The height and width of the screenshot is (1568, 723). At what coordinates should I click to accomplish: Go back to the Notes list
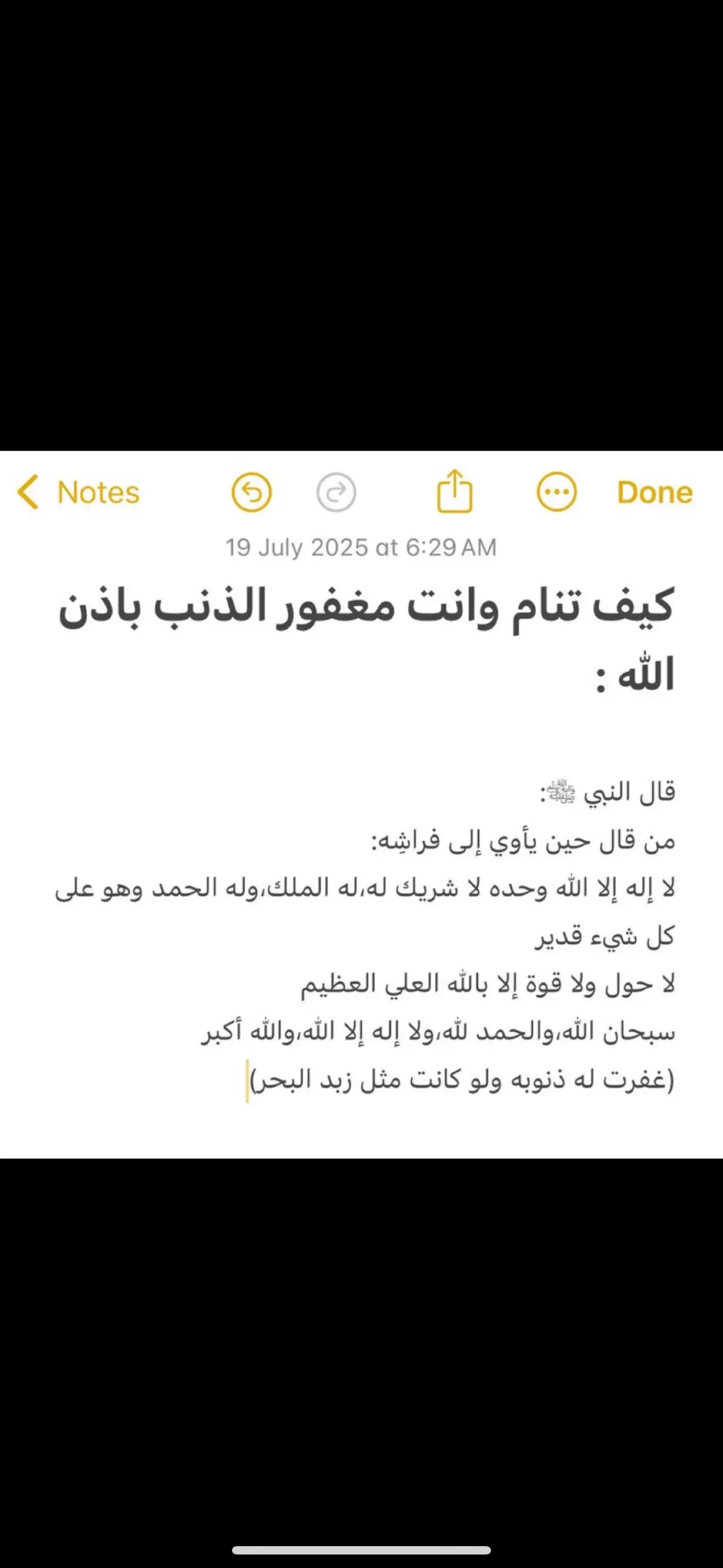78,492
